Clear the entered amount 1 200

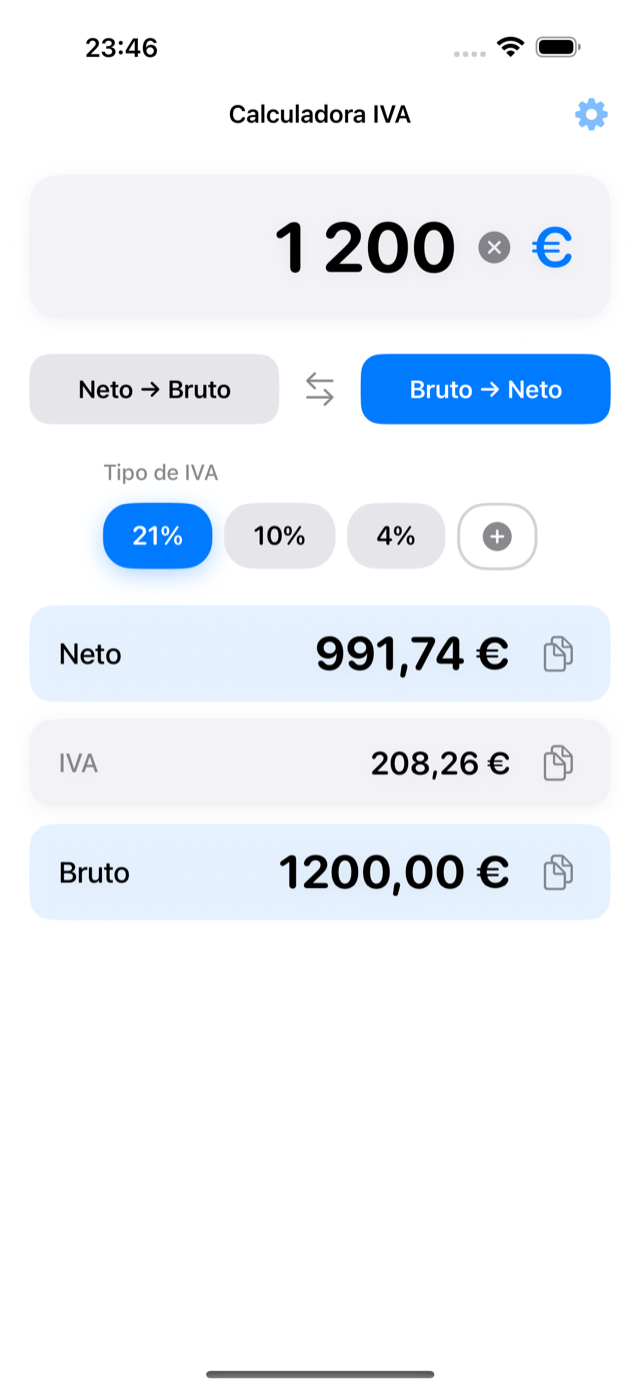point(494,247)
